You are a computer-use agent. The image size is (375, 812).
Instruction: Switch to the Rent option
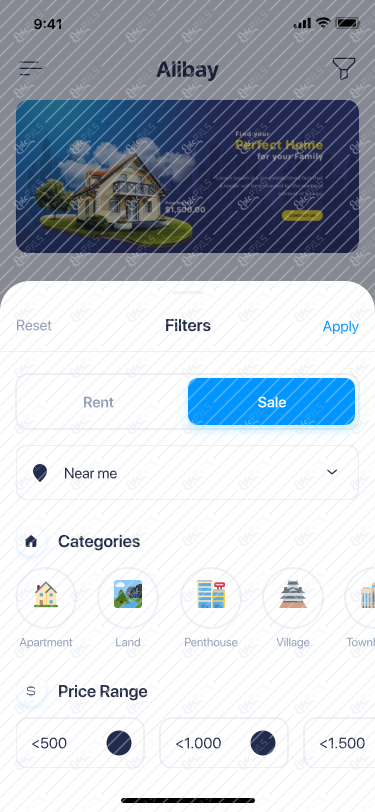(x=98, y=402)
